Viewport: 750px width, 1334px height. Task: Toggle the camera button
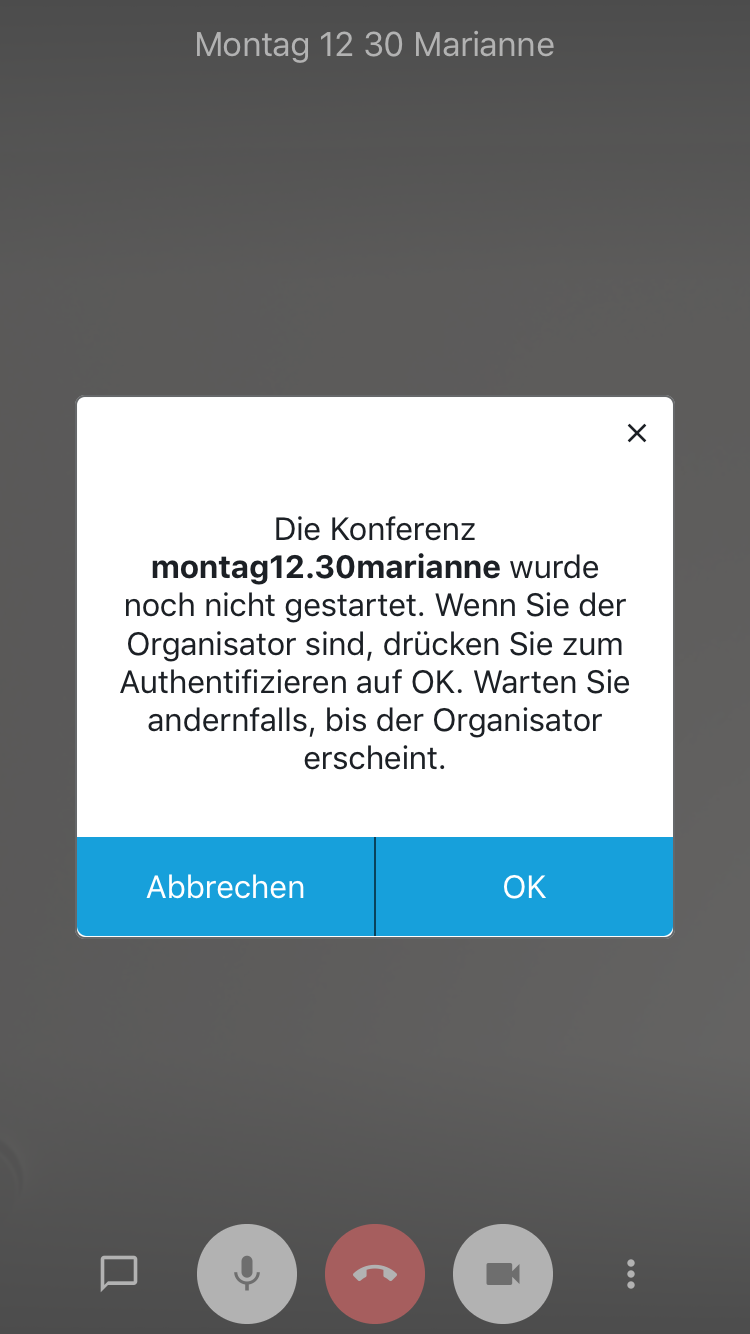coord(503,1274)
